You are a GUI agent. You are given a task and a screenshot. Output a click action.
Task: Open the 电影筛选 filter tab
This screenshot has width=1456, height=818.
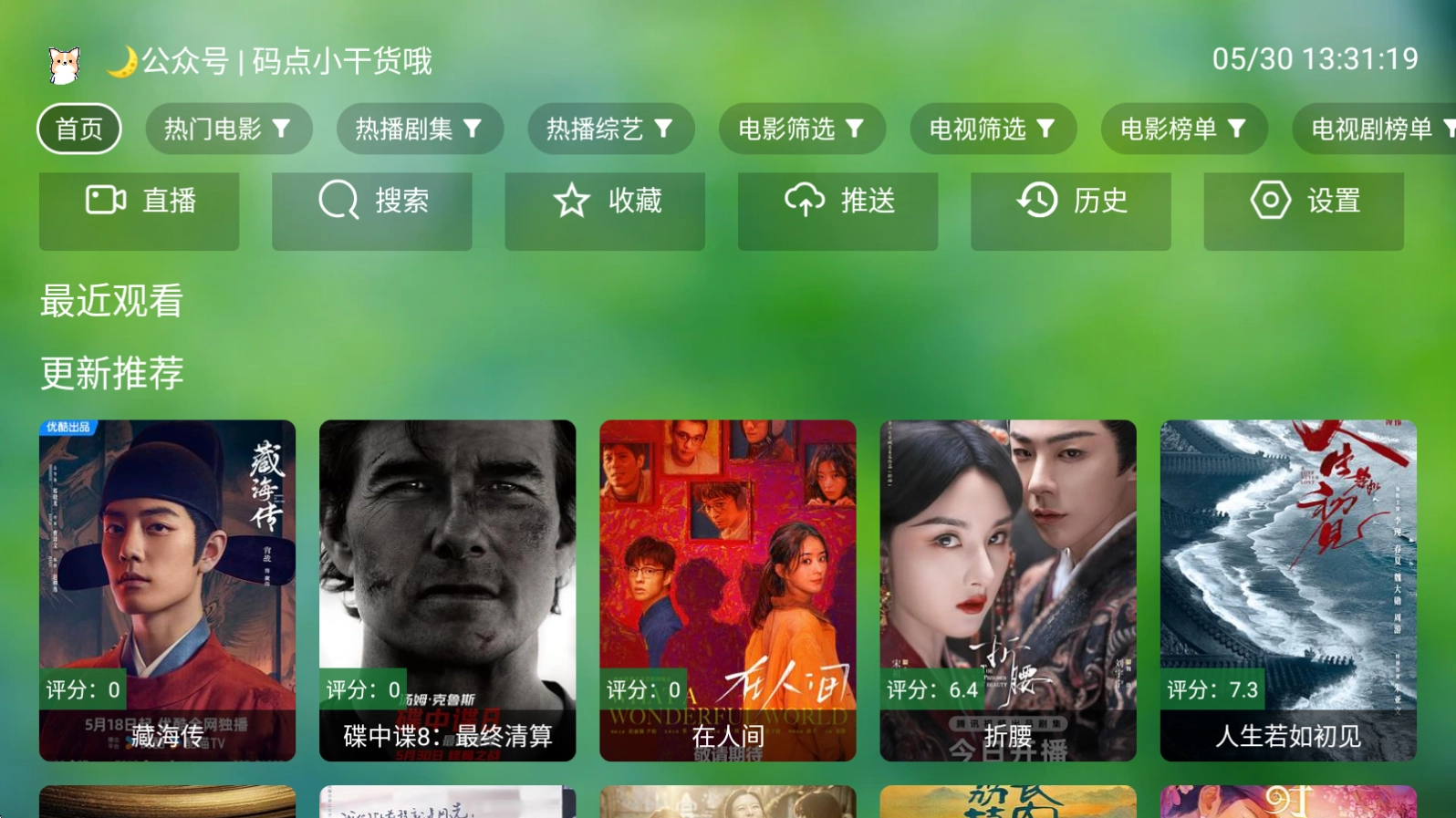tap(801, 129)
